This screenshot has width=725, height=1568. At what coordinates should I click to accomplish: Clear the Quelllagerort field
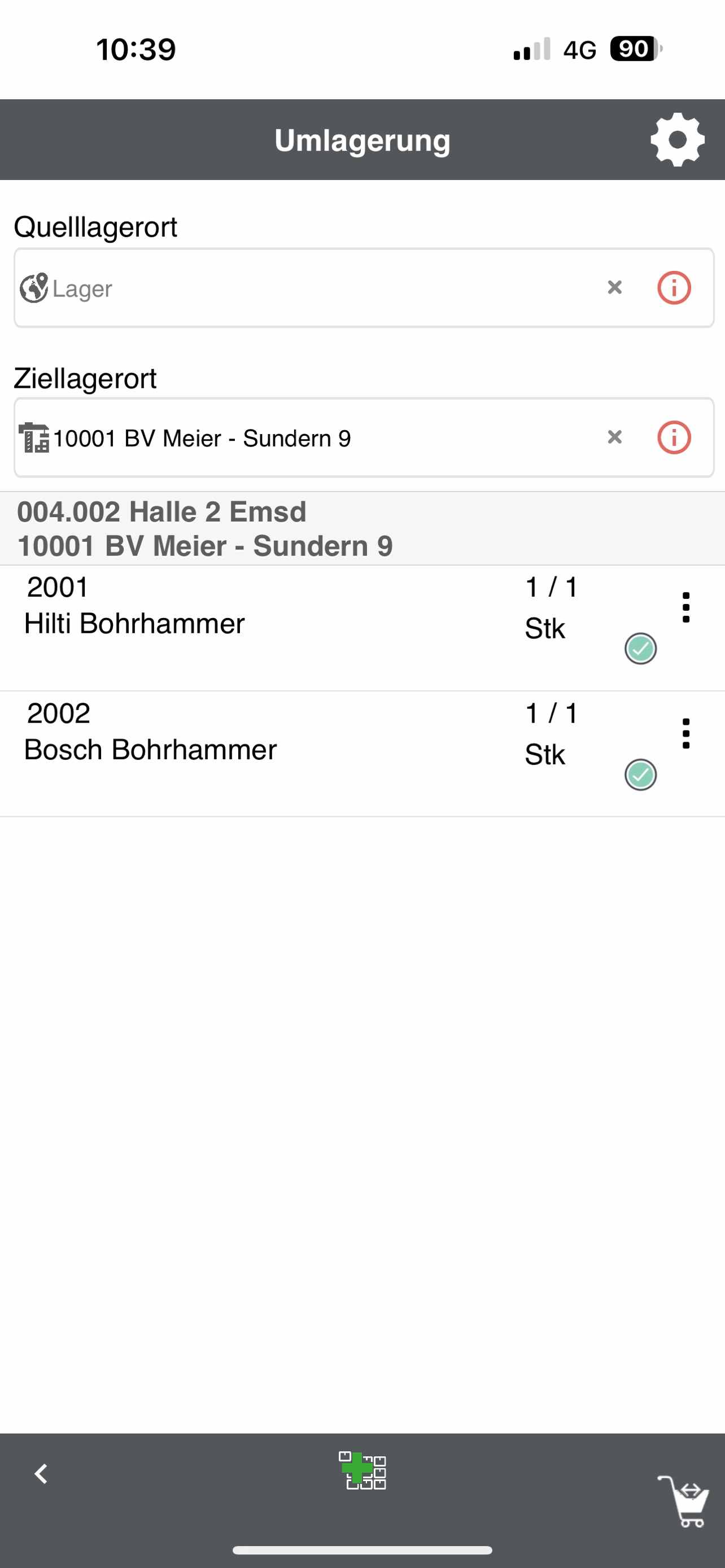[x=615, y=287]
